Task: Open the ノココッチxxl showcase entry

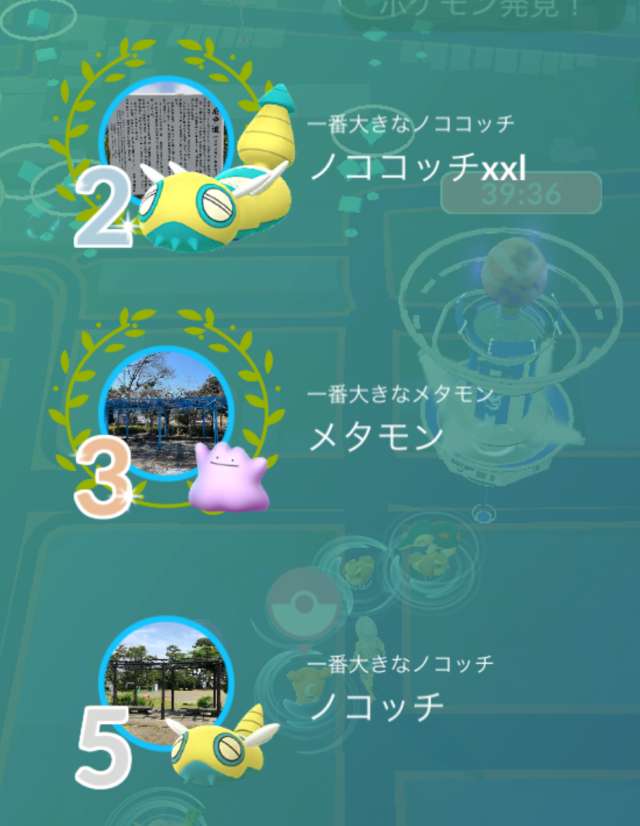Action: point(417,166)
